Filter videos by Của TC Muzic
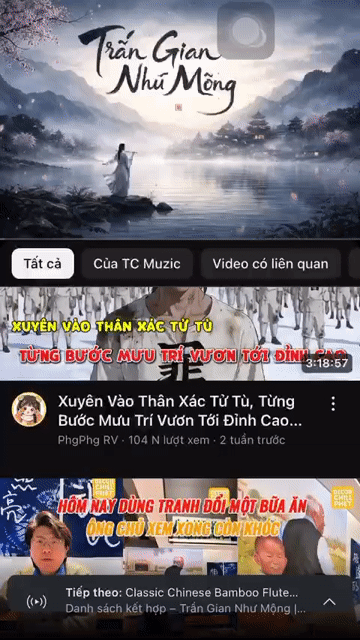The height and width of the screenshot is (640, 360). coord(137,264)
